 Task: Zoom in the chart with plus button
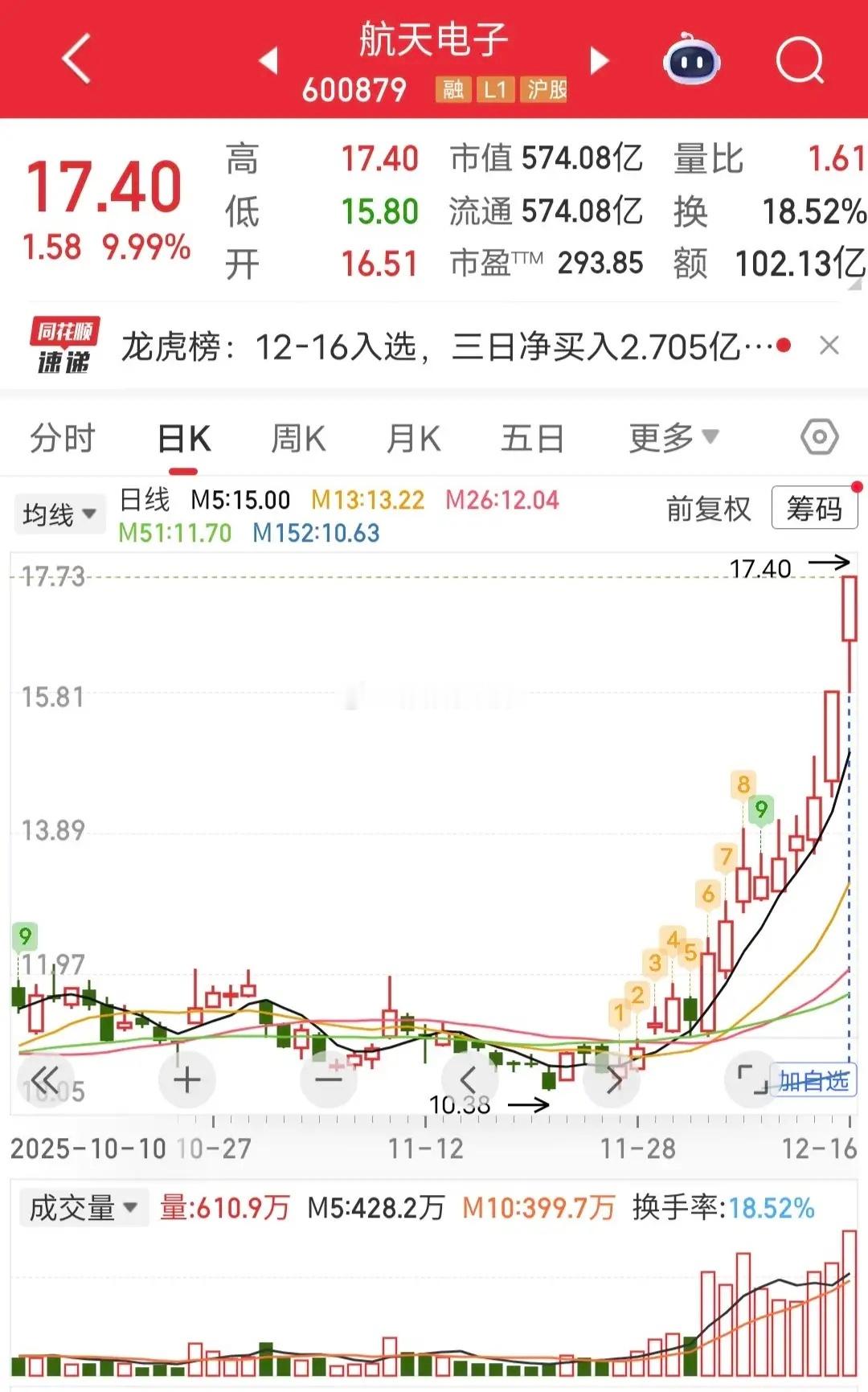coord(186,1080)
